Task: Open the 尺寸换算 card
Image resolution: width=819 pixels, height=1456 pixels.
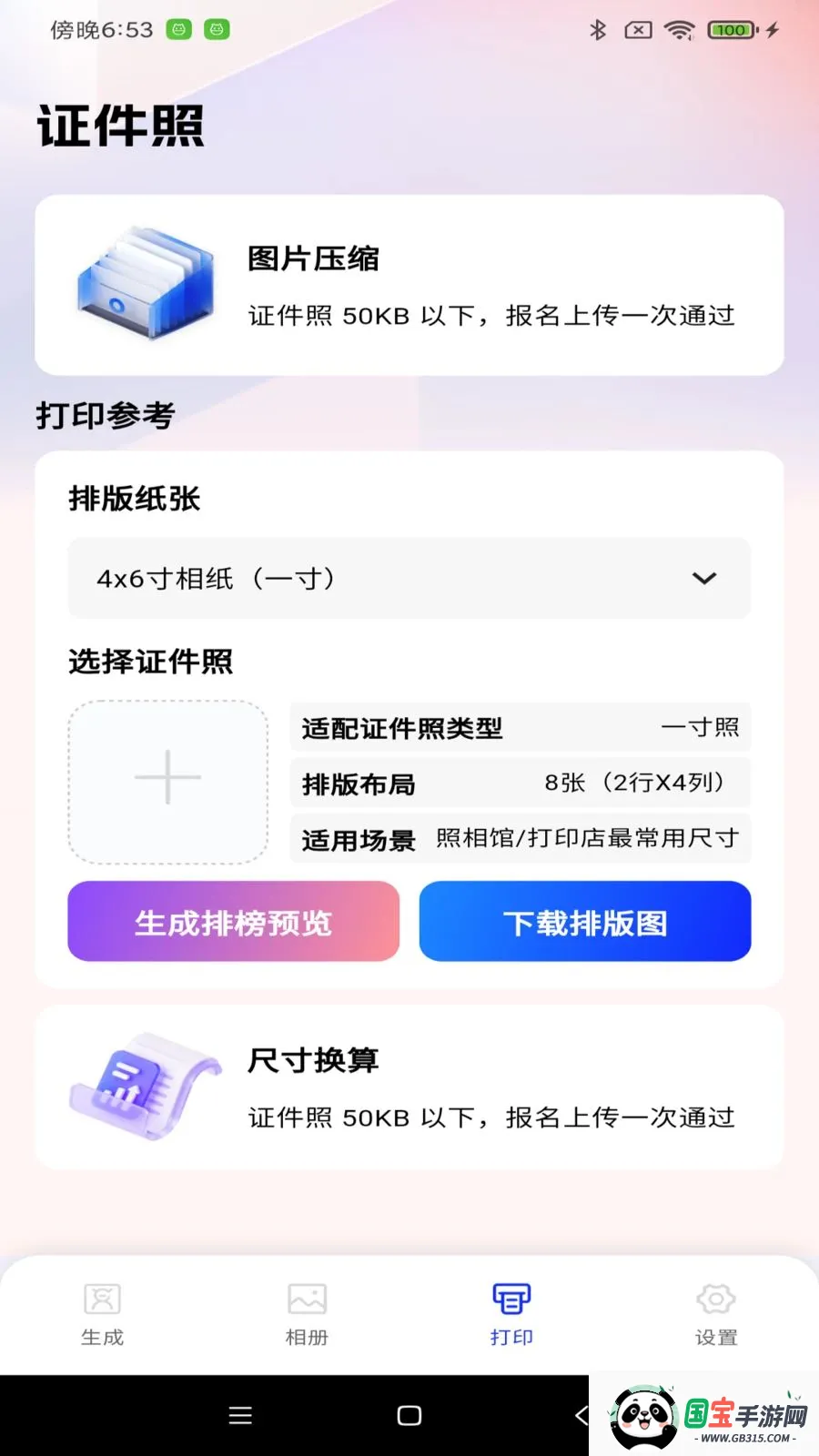Action: click(x=409, y=1087)
